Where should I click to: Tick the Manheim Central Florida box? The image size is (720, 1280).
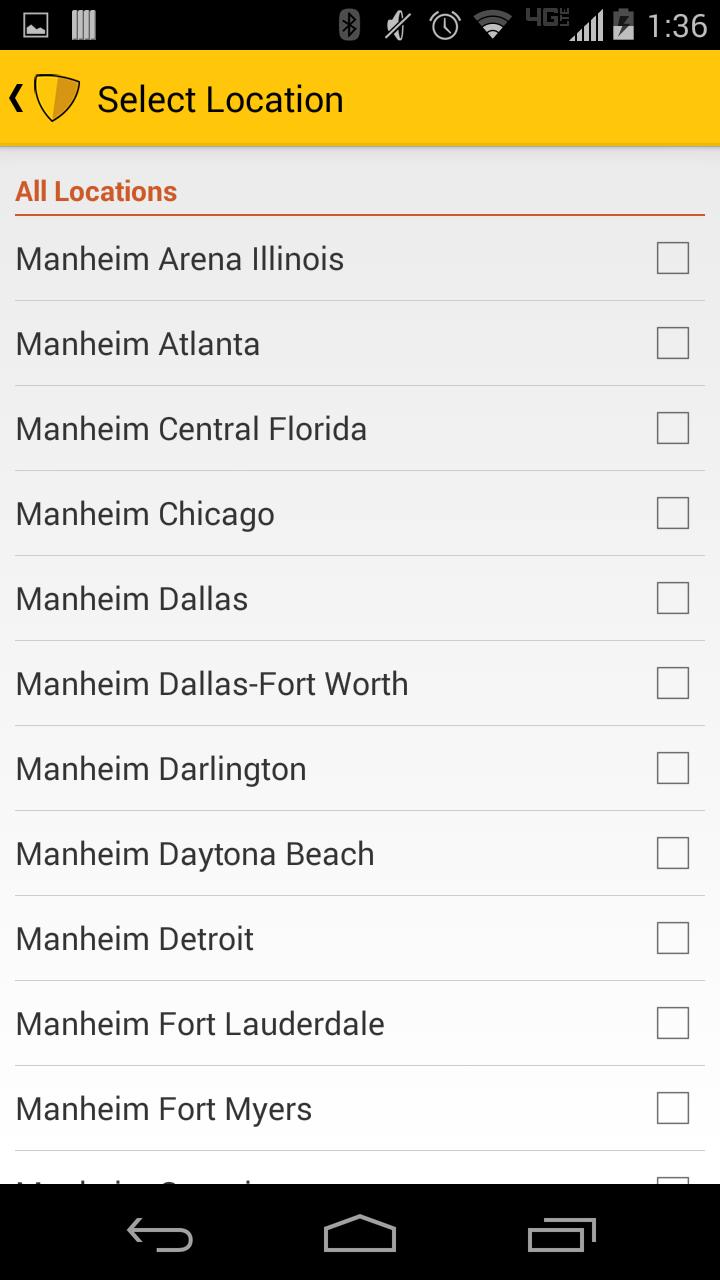[672, 428]
